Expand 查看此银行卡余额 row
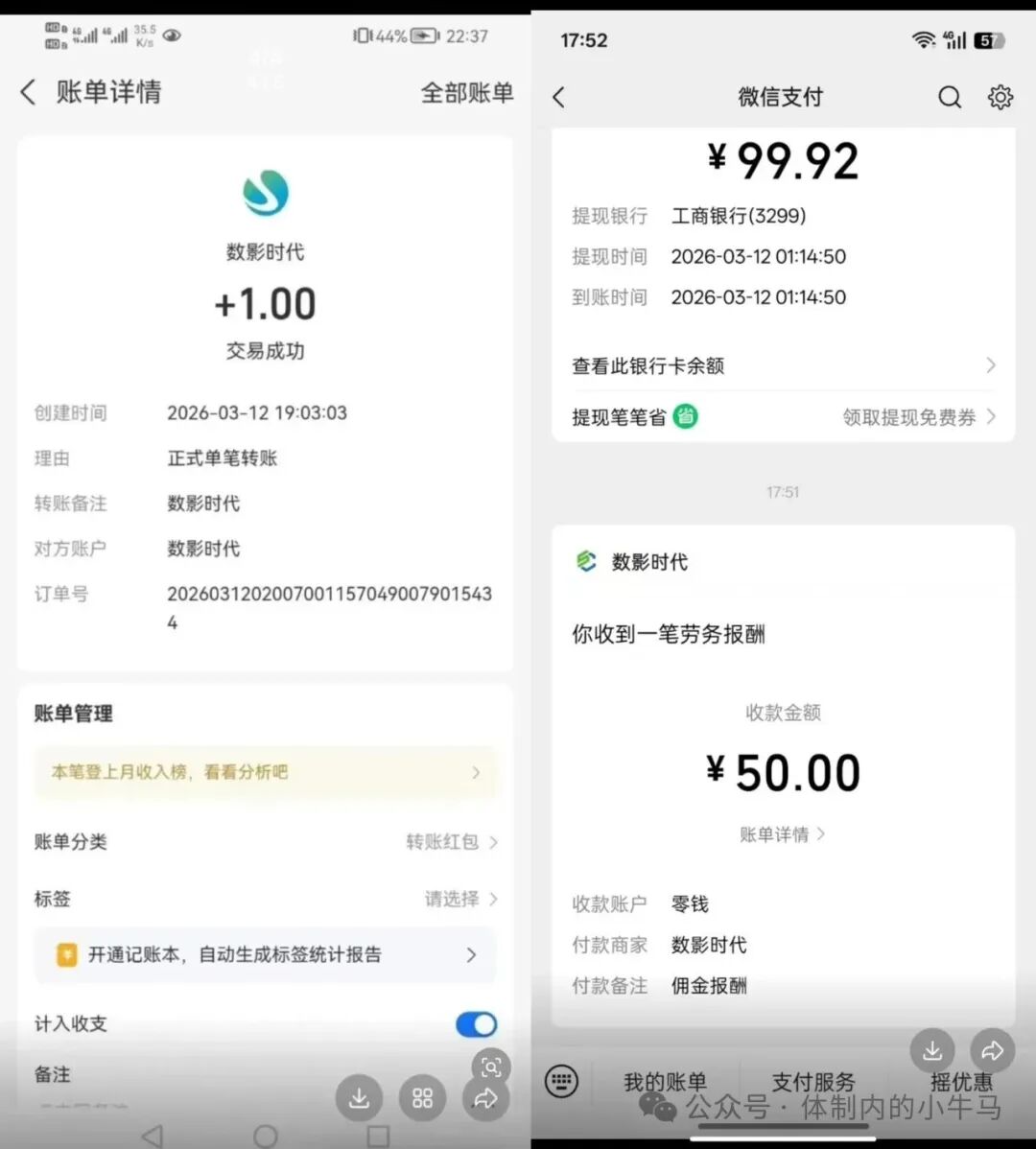The image size is (1036, 1149). click(783, 365)
